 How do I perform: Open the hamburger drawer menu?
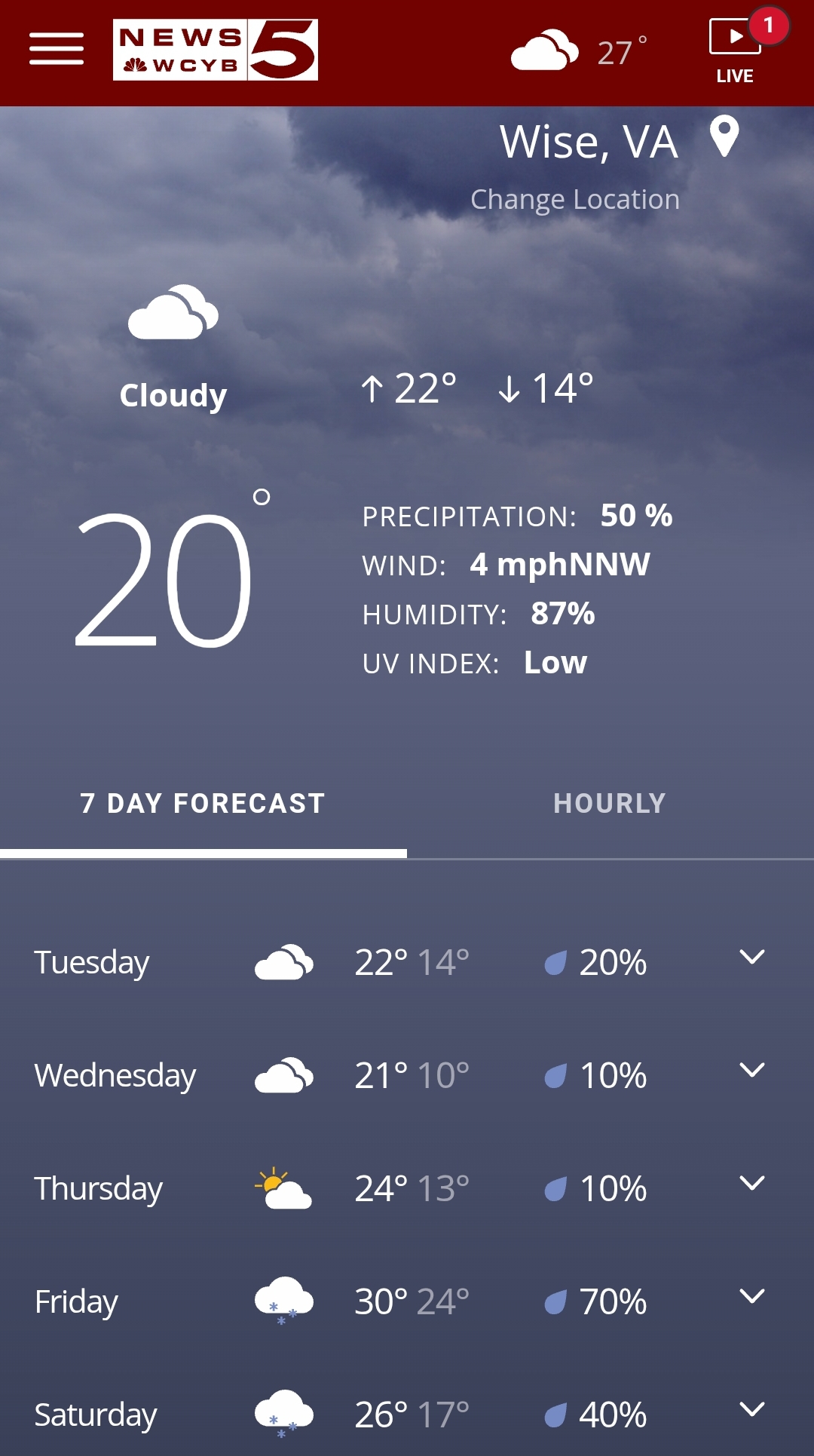point(57,49)
